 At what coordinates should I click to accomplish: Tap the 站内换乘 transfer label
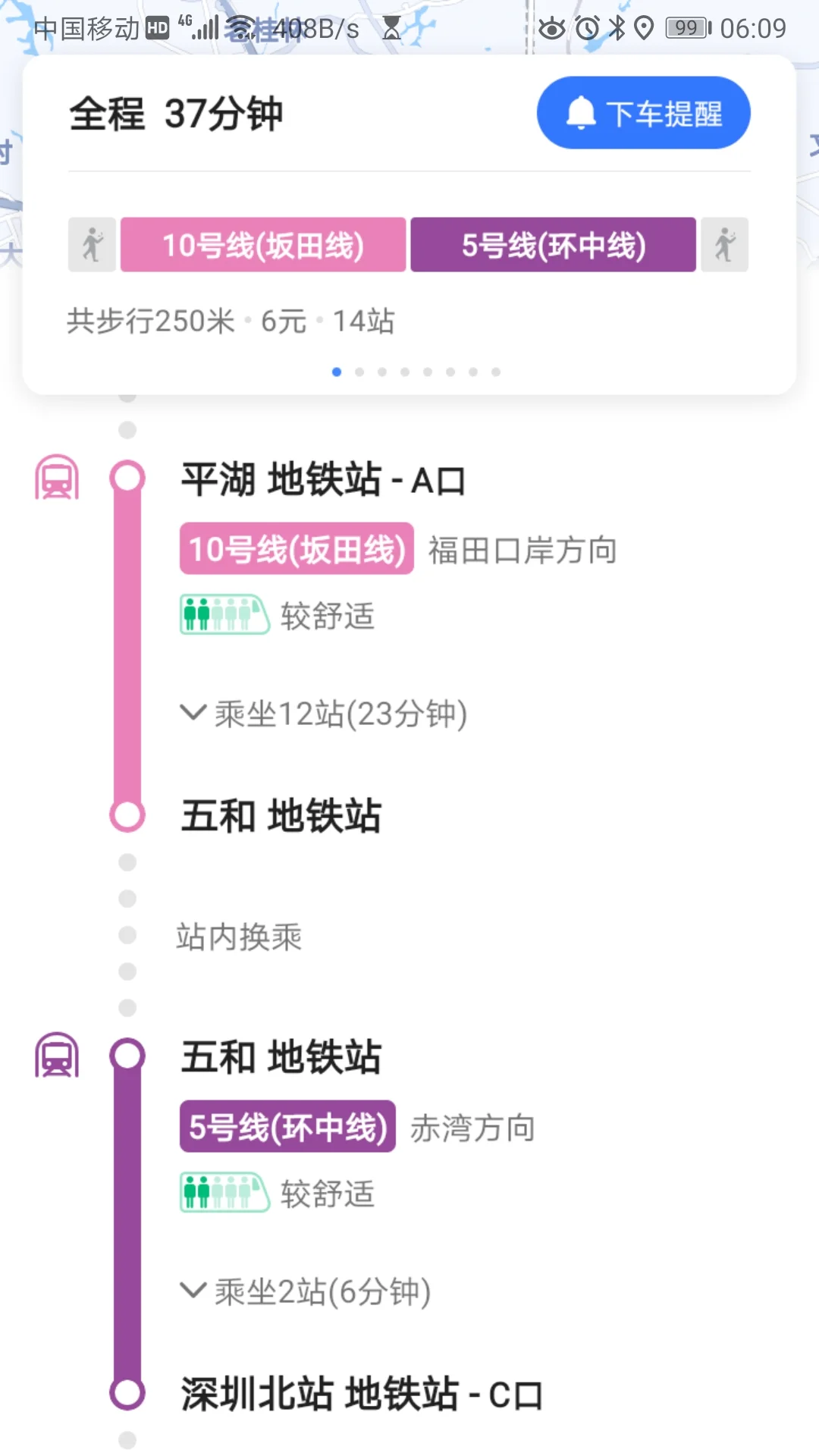click(235, 938)
